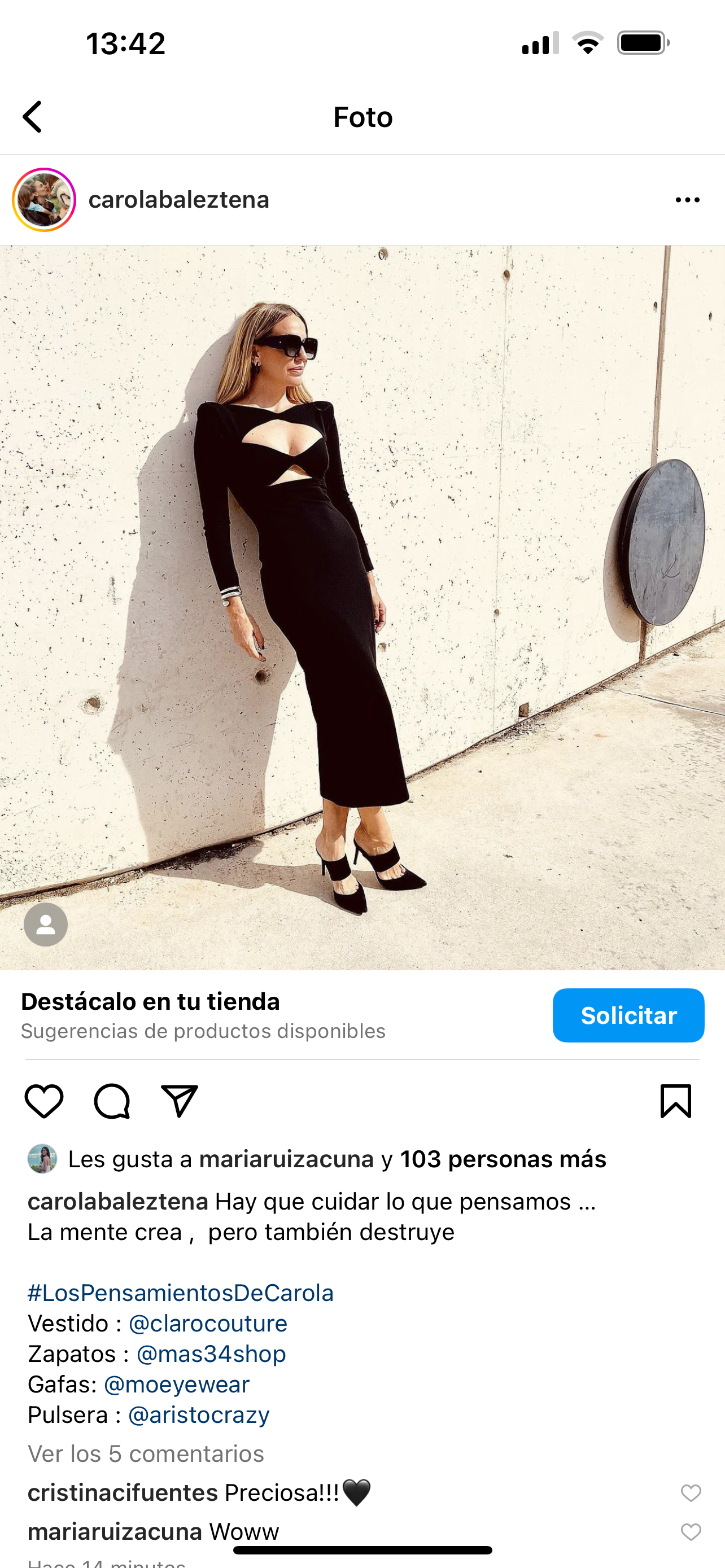View carolabaleztena's story from the profile picture

(44, 200)
